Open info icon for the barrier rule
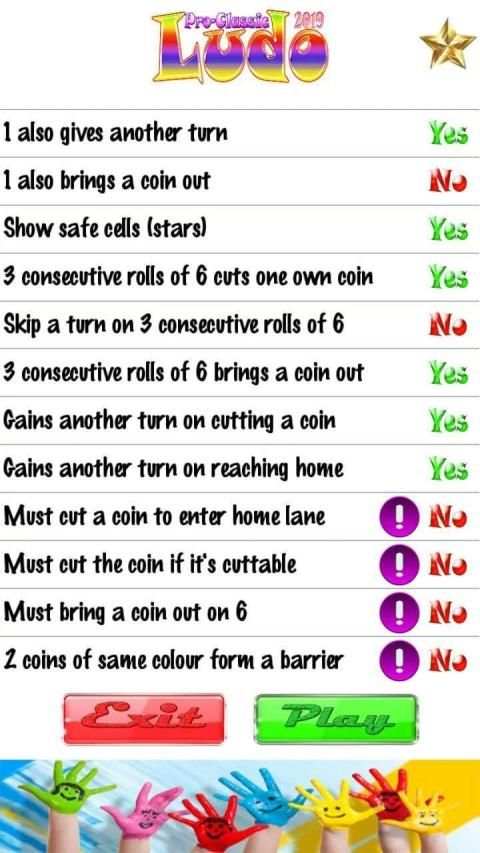The width and height of the screenshot is (480, 853). pos(398,660)
